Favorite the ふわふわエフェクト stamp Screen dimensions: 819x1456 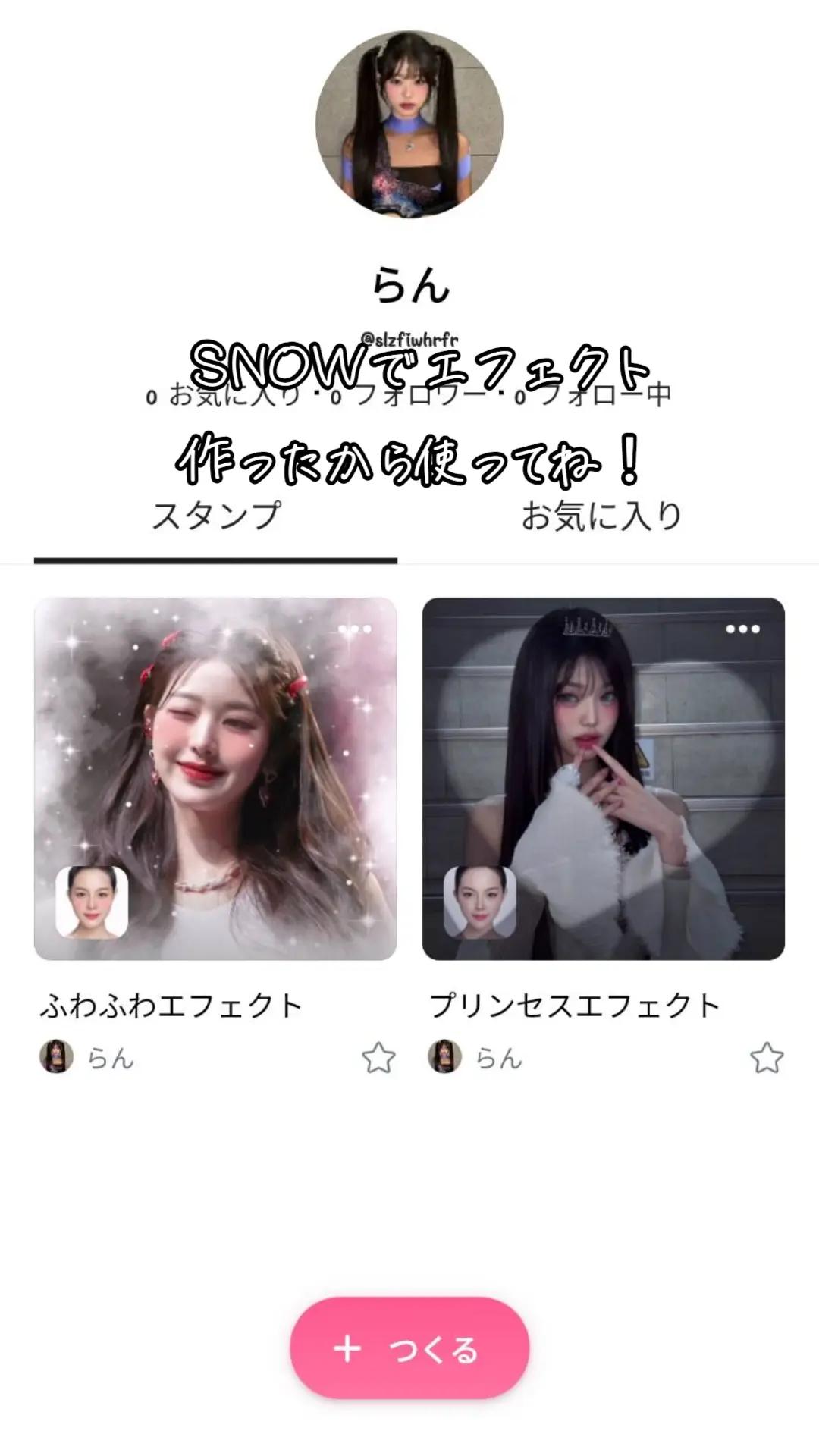pyautogui.click(x=378, y=1058)
